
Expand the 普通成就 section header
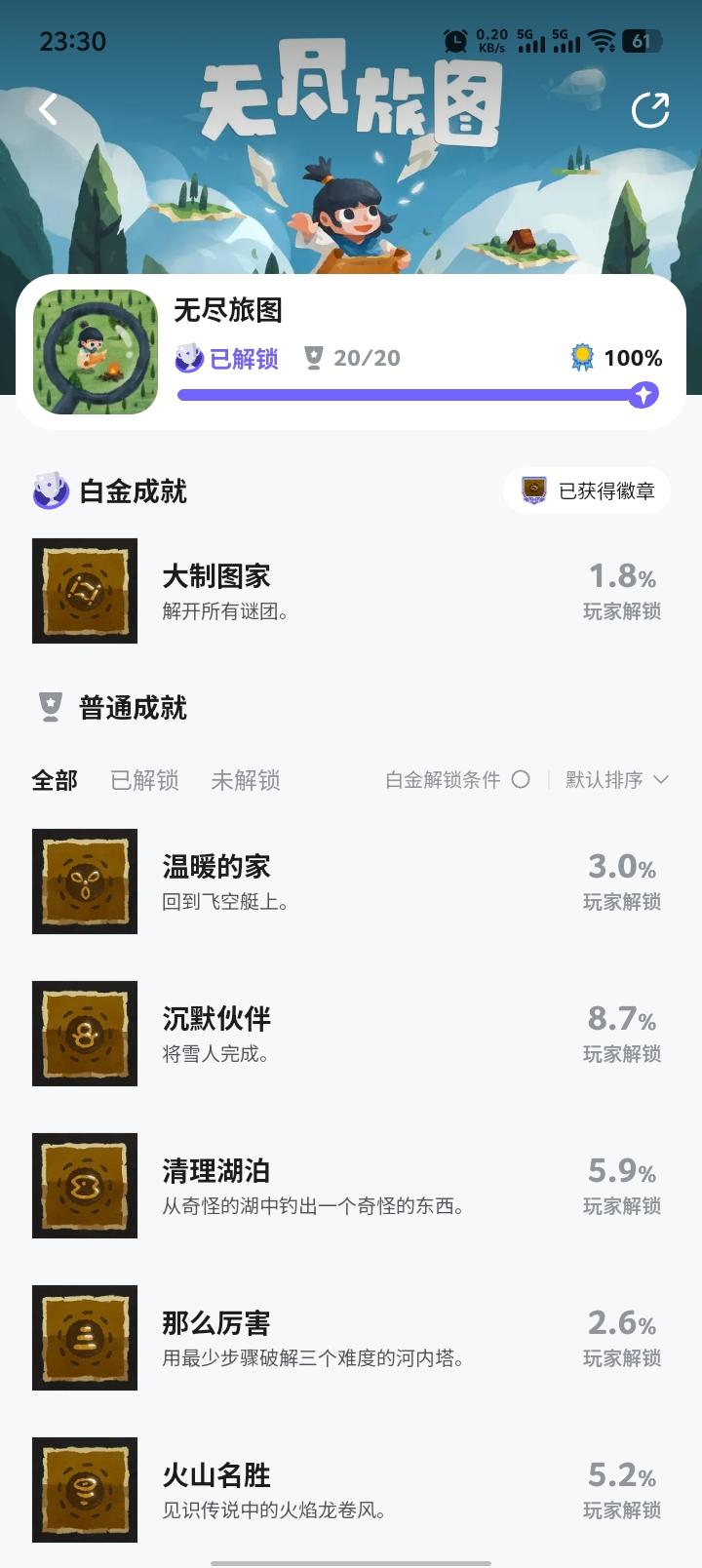point(133,708)
